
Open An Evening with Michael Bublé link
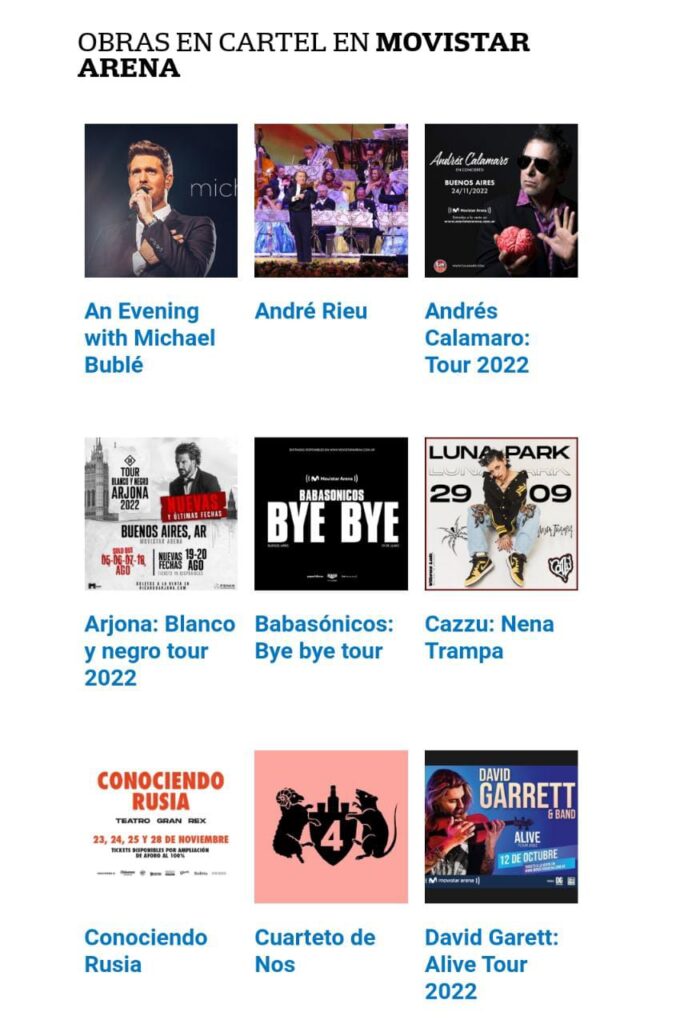click(149, 338)
